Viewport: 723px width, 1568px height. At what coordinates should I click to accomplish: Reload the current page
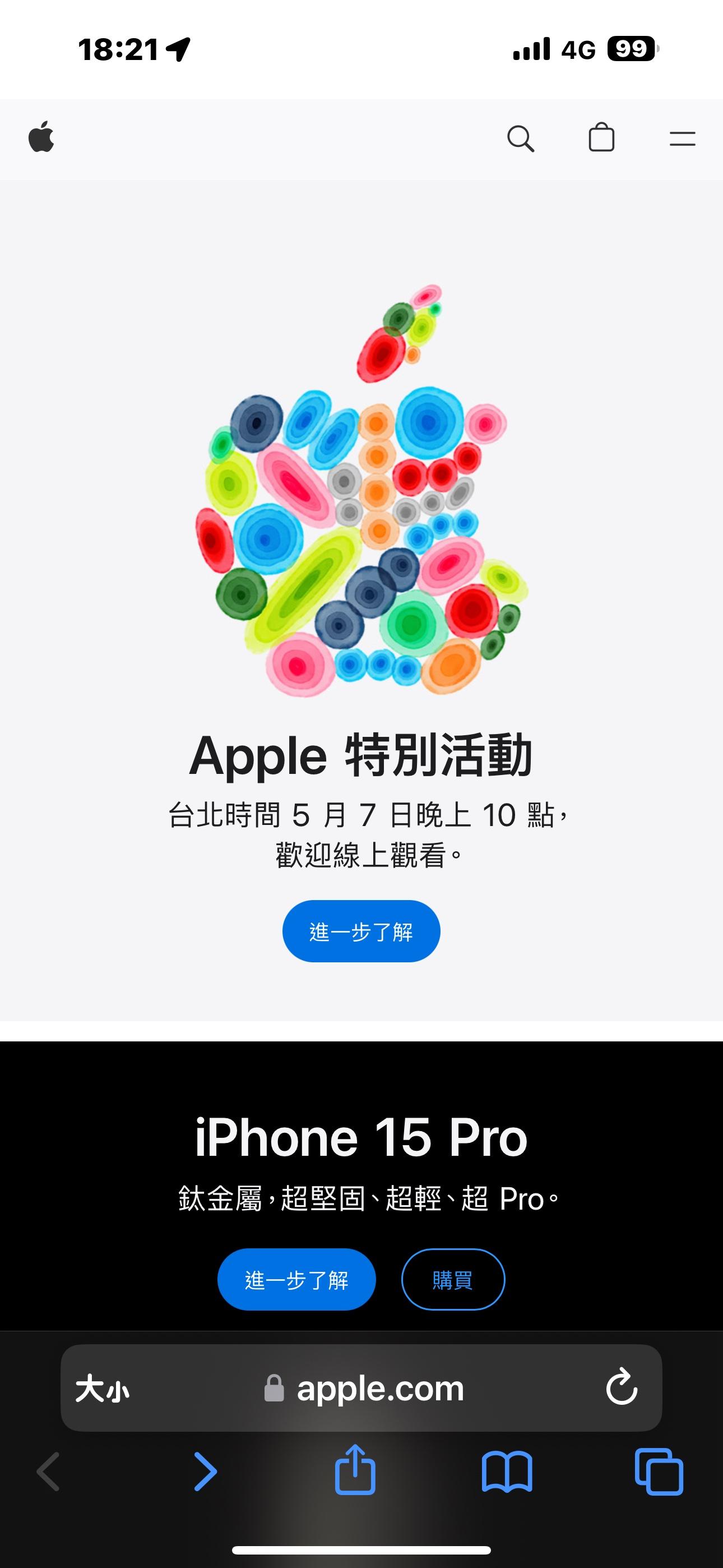click(622, 1388)
